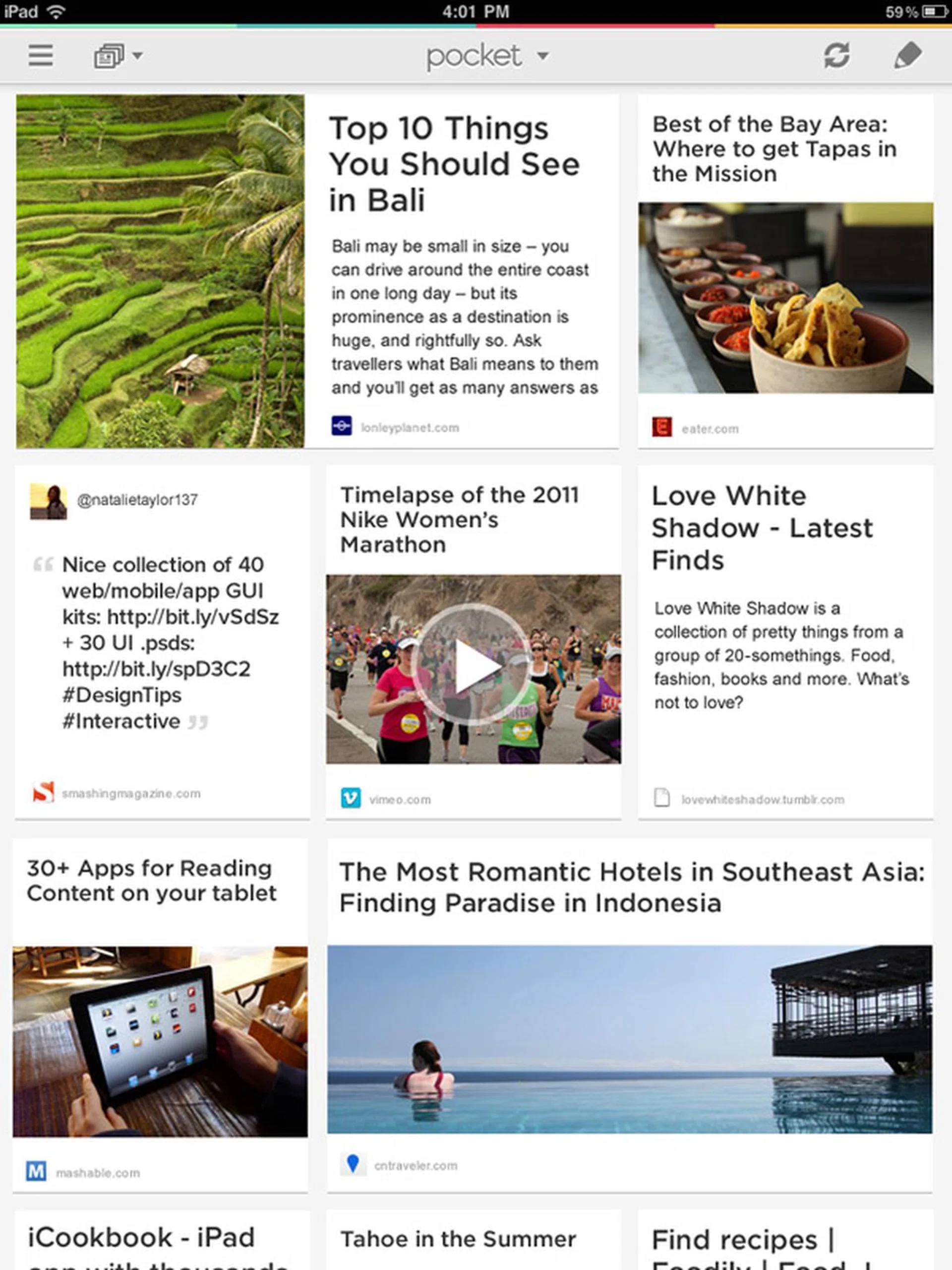This screenshot has height=1270, width=952.
Task: Play the Nike Women's Marathon timelapse
Action: pyautogui.click(x=474, y=668)
